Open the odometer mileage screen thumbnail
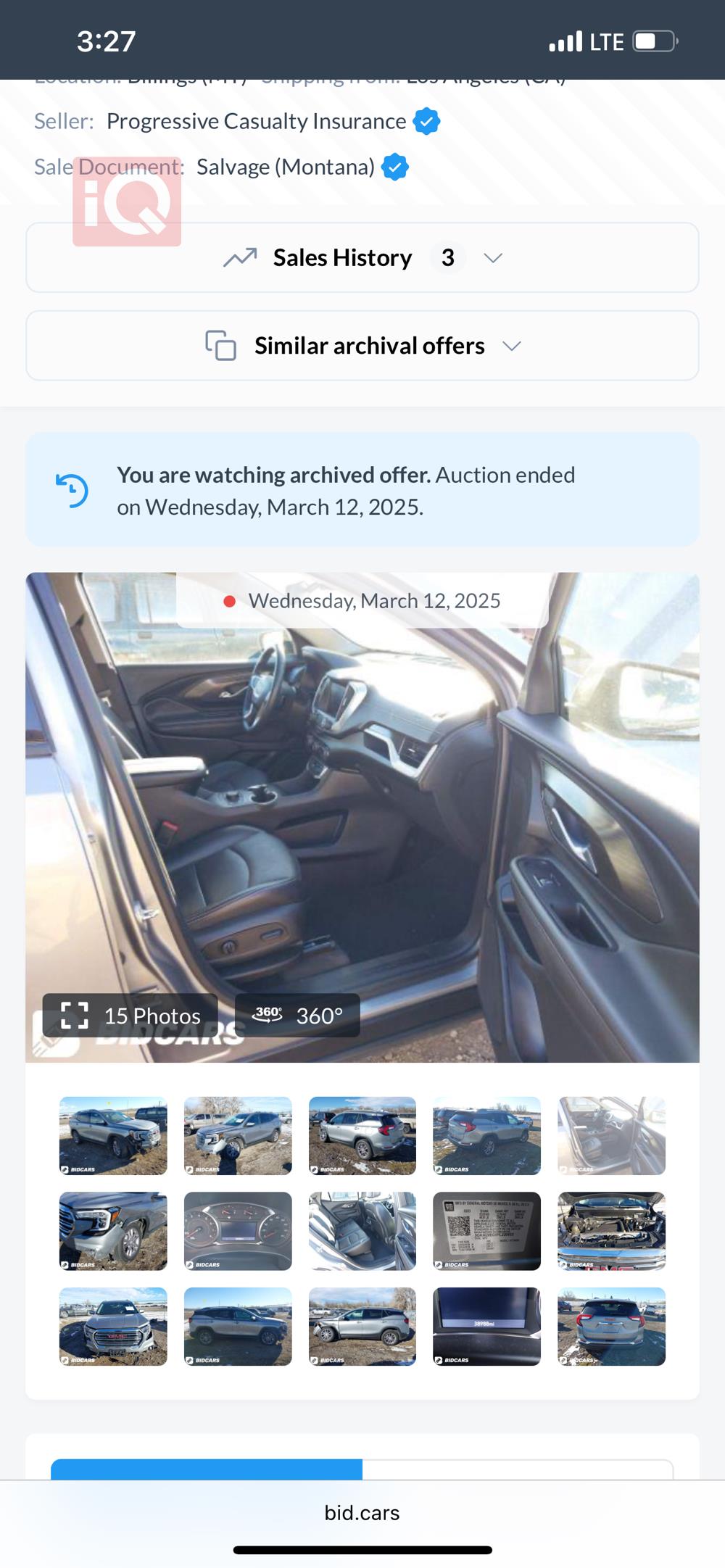The height and width of the screenshot is (1568, 725). [x=486, y=1327]
